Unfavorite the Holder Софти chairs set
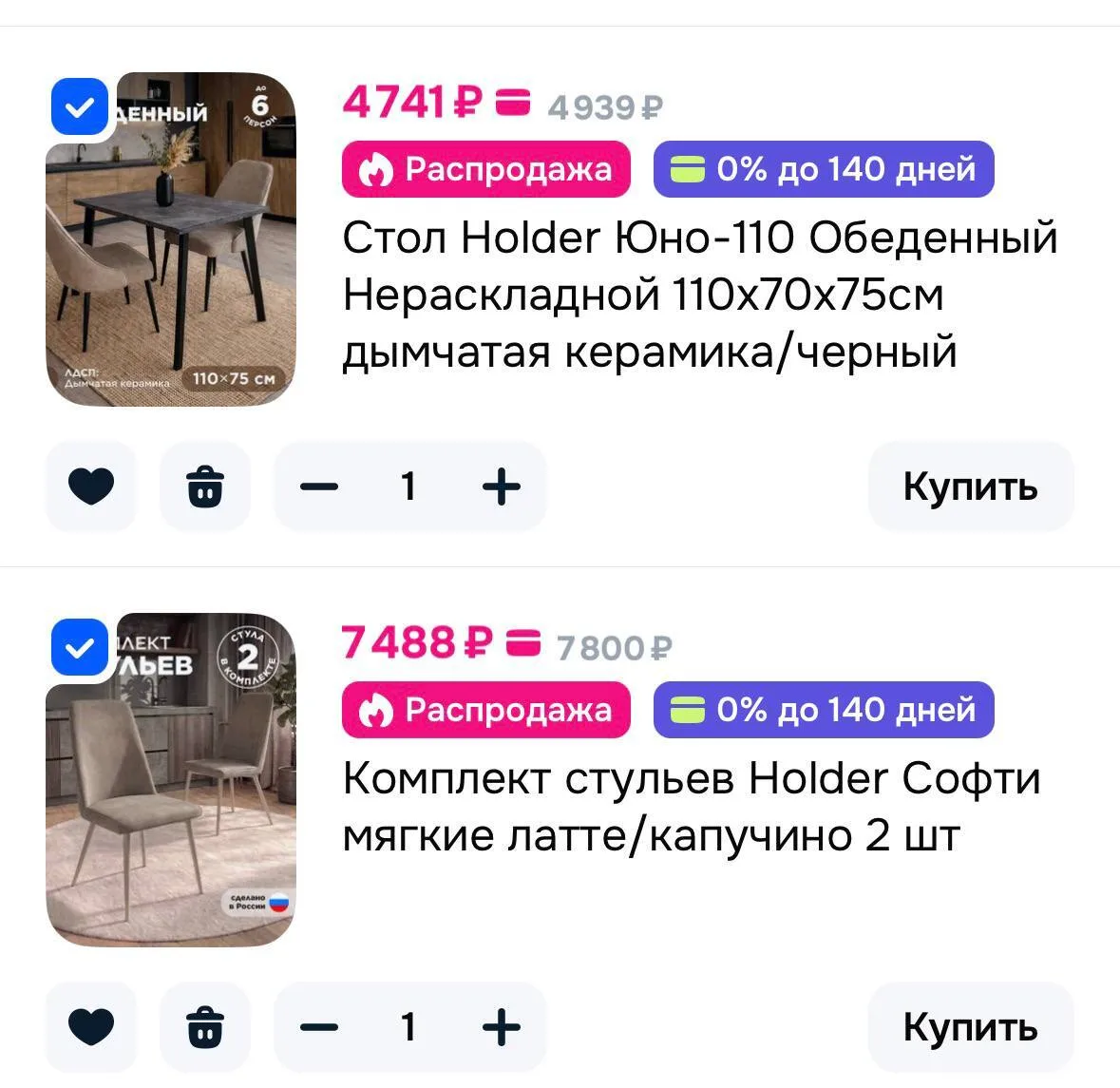Screen dimensions: 1120x1088 pyautogui.click(x=90, y=1027)
